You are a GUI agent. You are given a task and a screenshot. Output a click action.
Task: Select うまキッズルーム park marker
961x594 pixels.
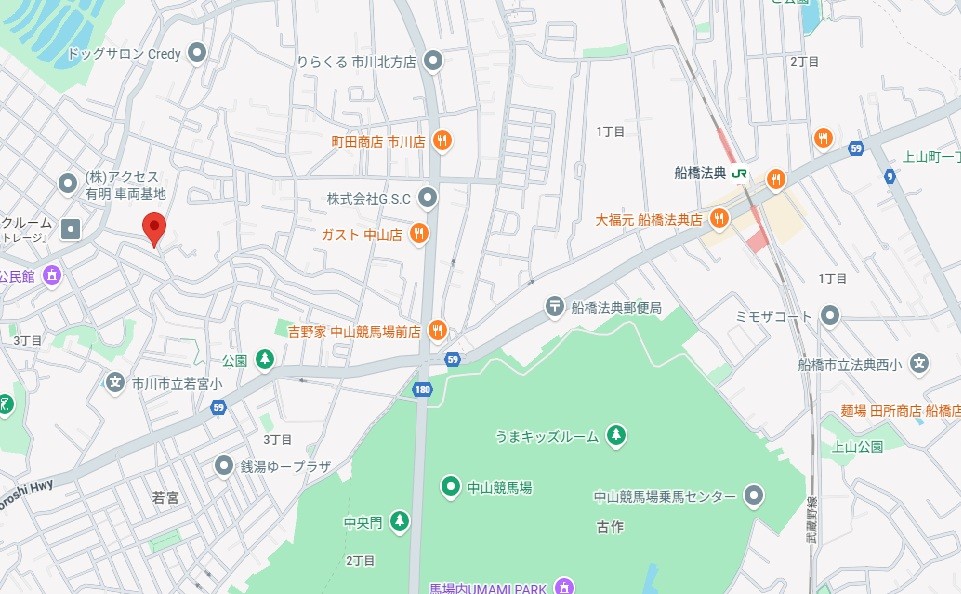617,435
